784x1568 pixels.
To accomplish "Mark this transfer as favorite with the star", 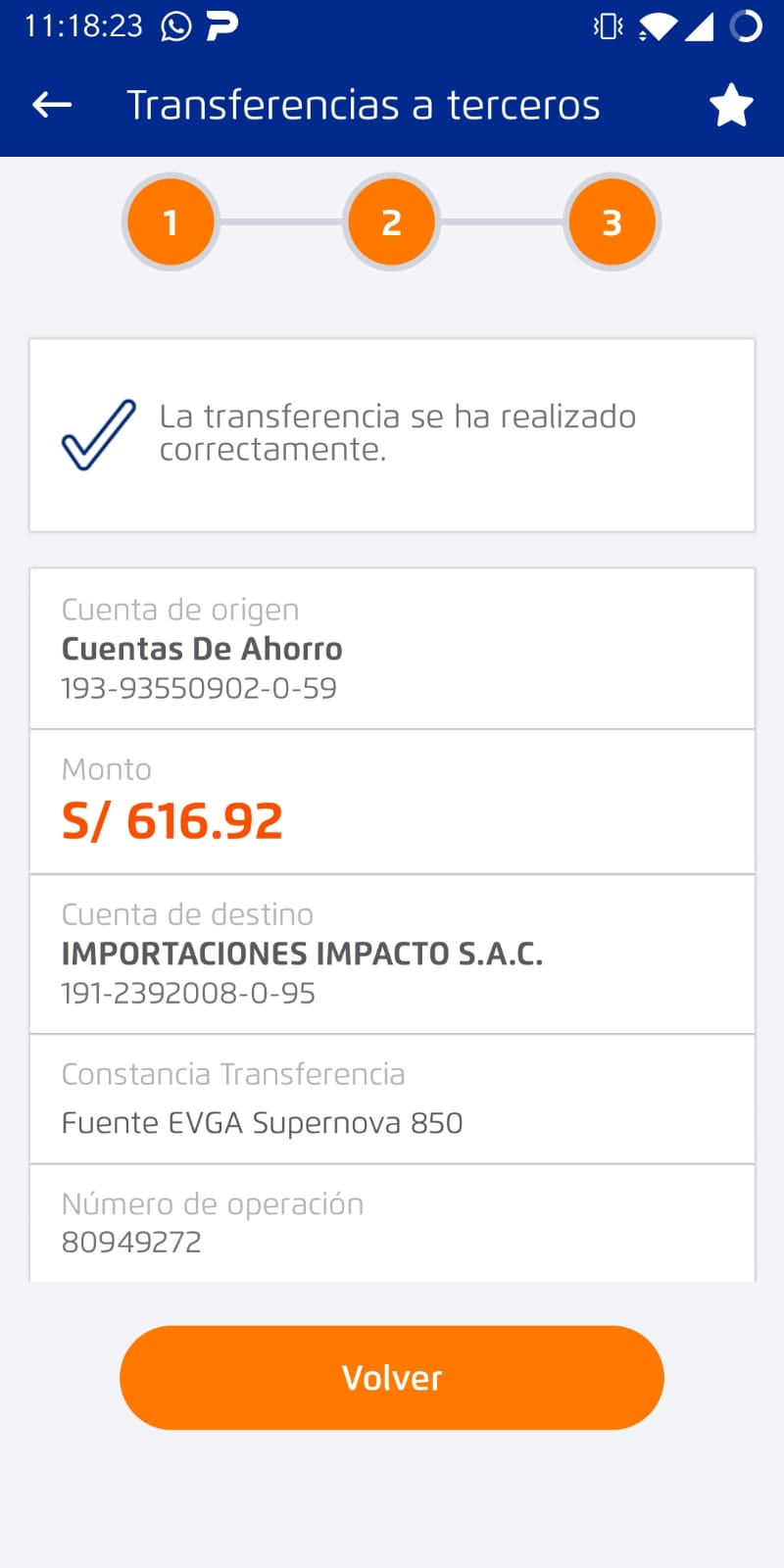I will 731,105.
